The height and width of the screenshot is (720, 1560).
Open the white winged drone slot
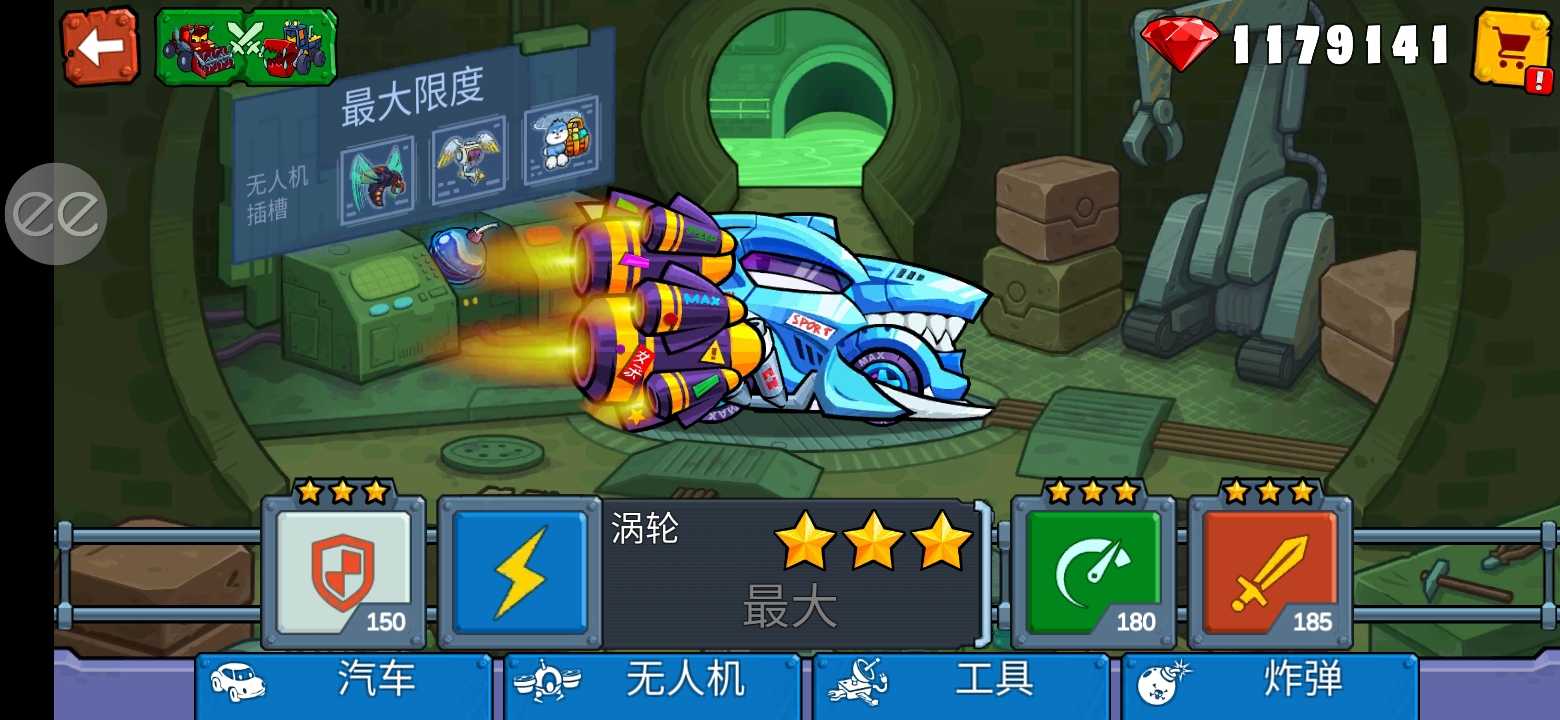[468, 160]
